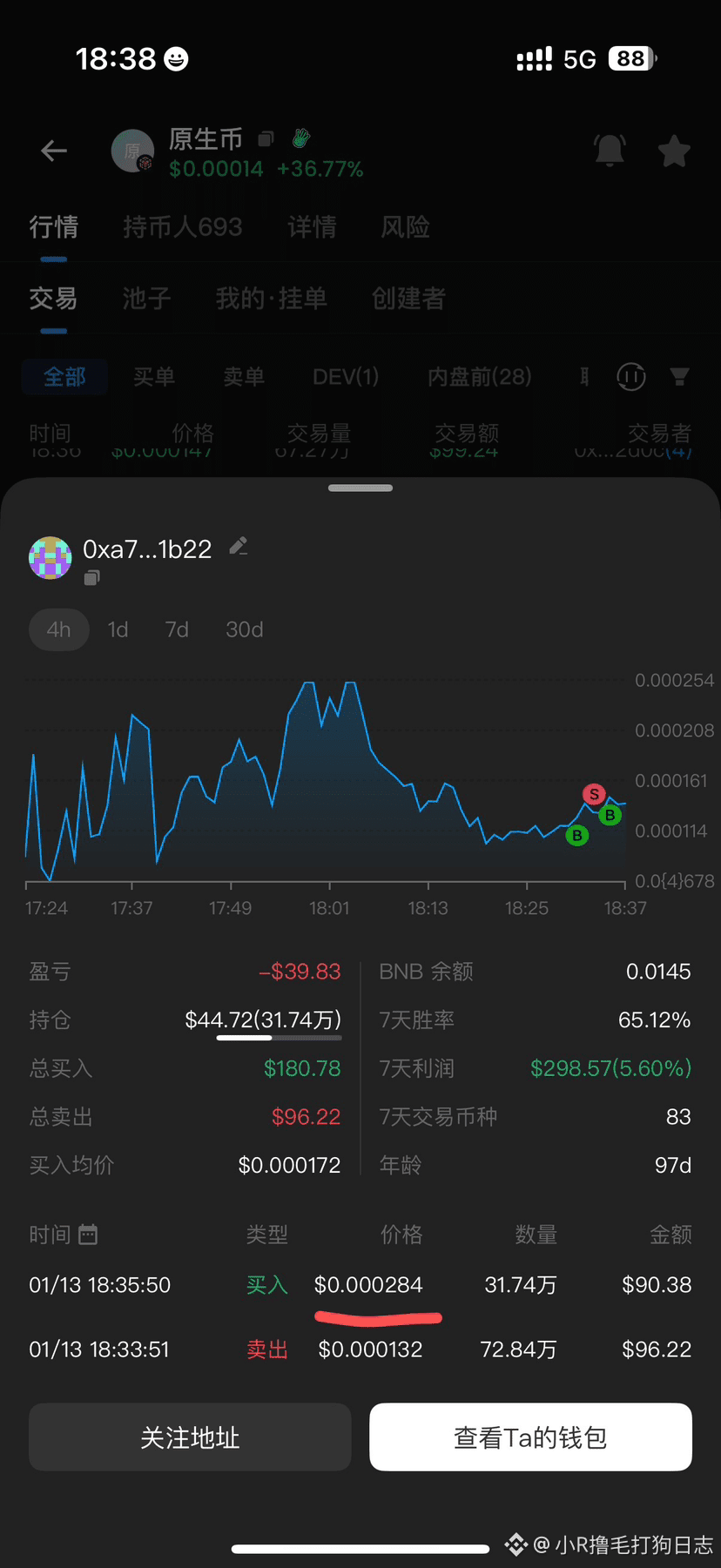Switch chart range to 7d
This screenshot has width=721, height=1568.
[x=177, y=629]
